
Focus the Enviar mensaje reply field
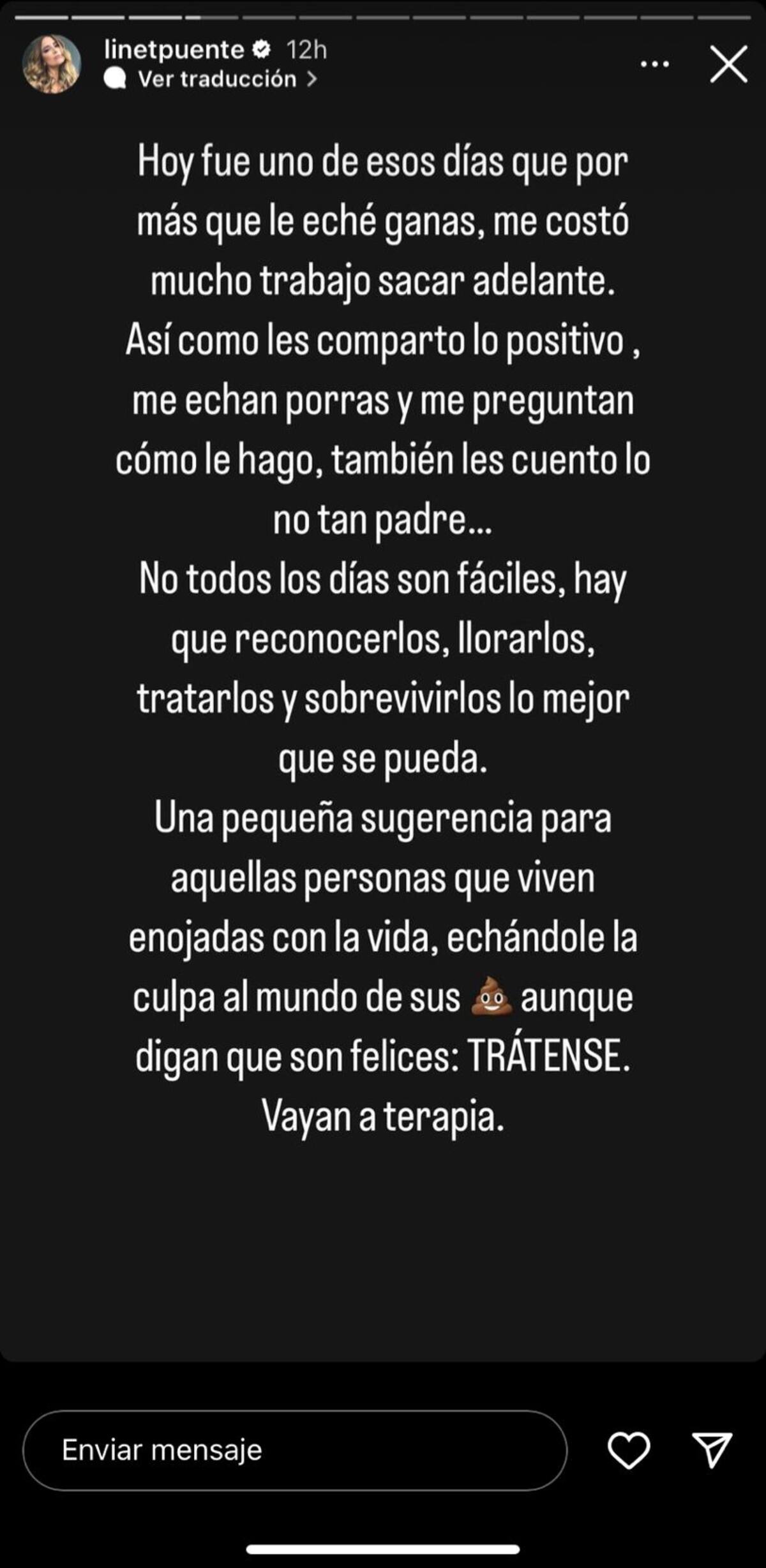click(x=295, y=1450)
